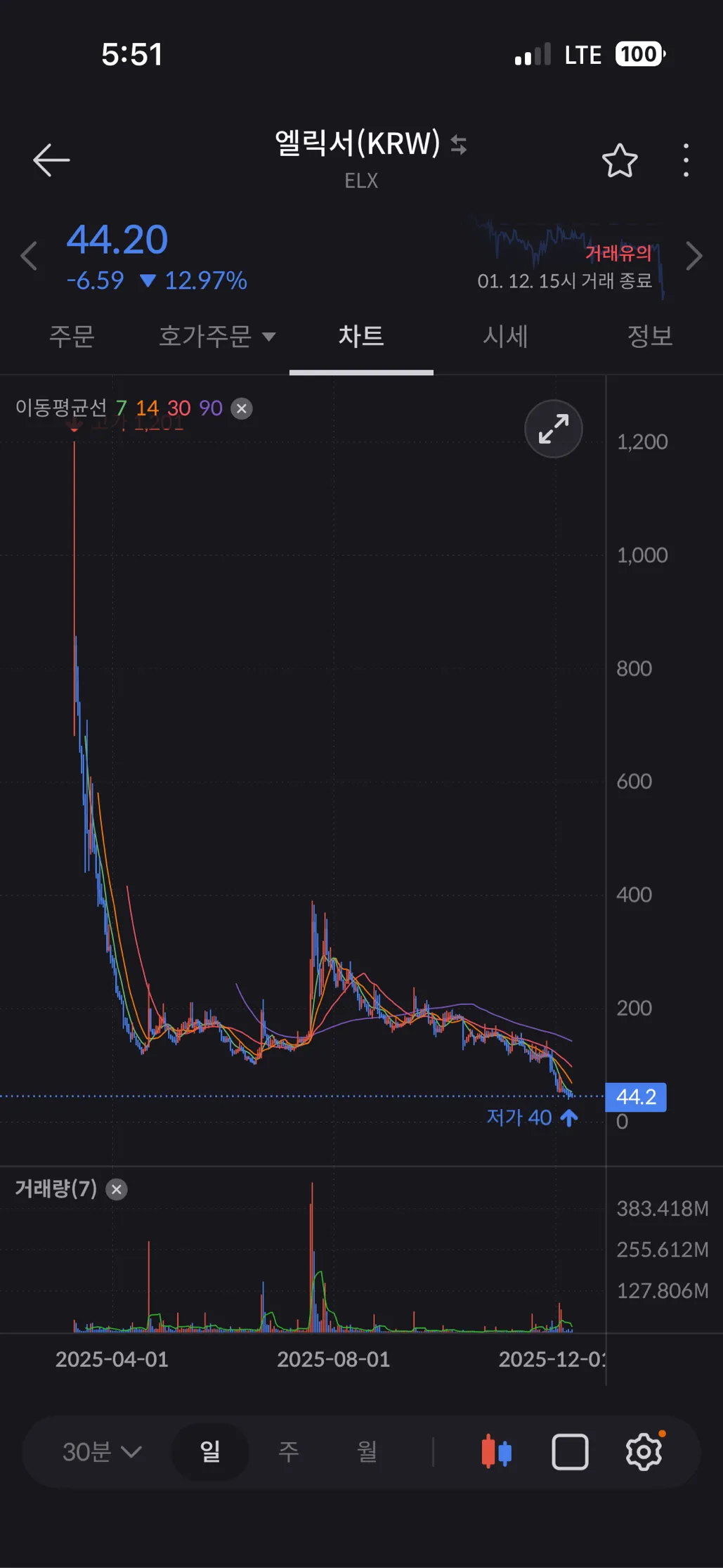
Task: Open chart settings gear
Action: pyautogui.click(x=644, y=1451)
